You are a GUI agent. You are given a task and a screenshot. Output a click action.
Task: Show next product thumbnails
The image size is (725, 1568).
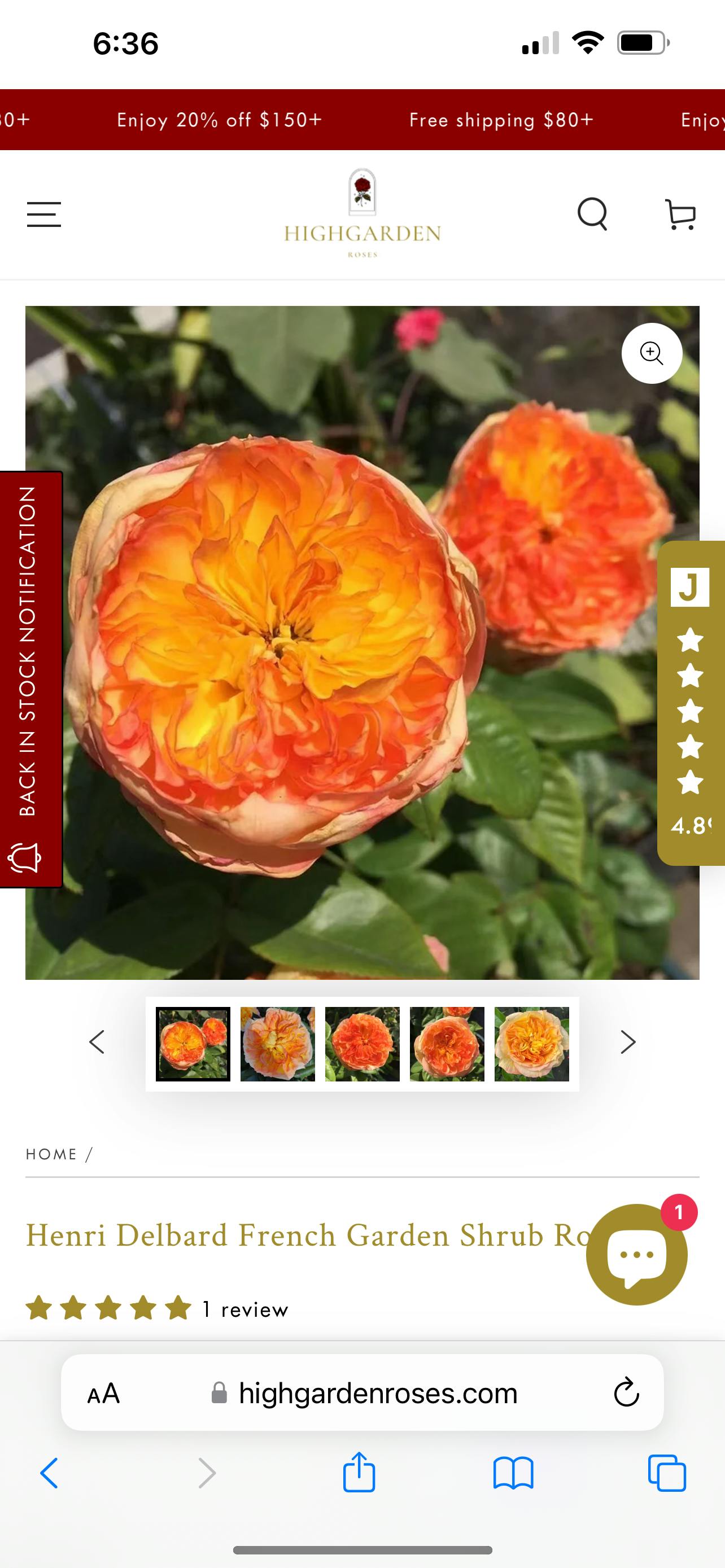628,1041
